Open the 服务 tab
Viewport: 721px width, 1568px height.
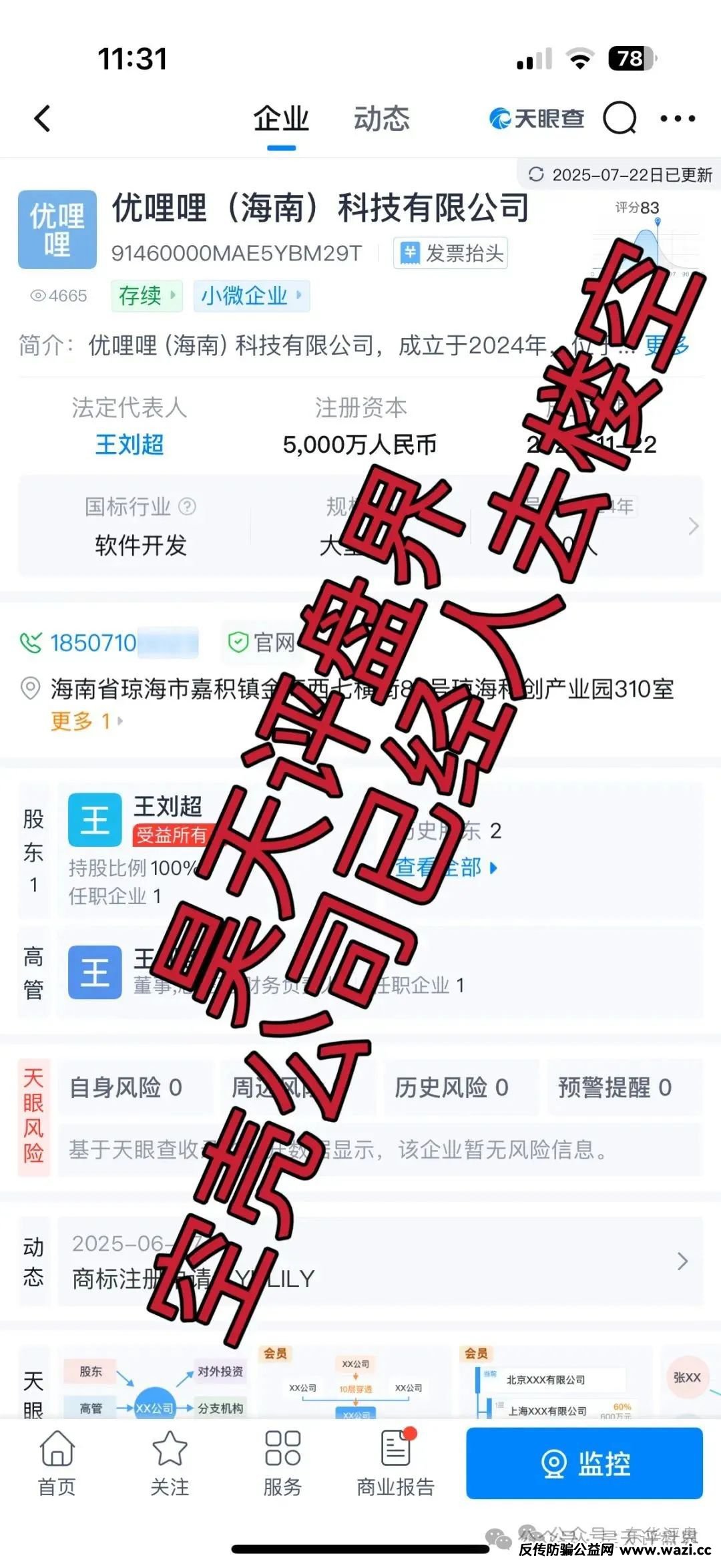tap(282, 1464)
